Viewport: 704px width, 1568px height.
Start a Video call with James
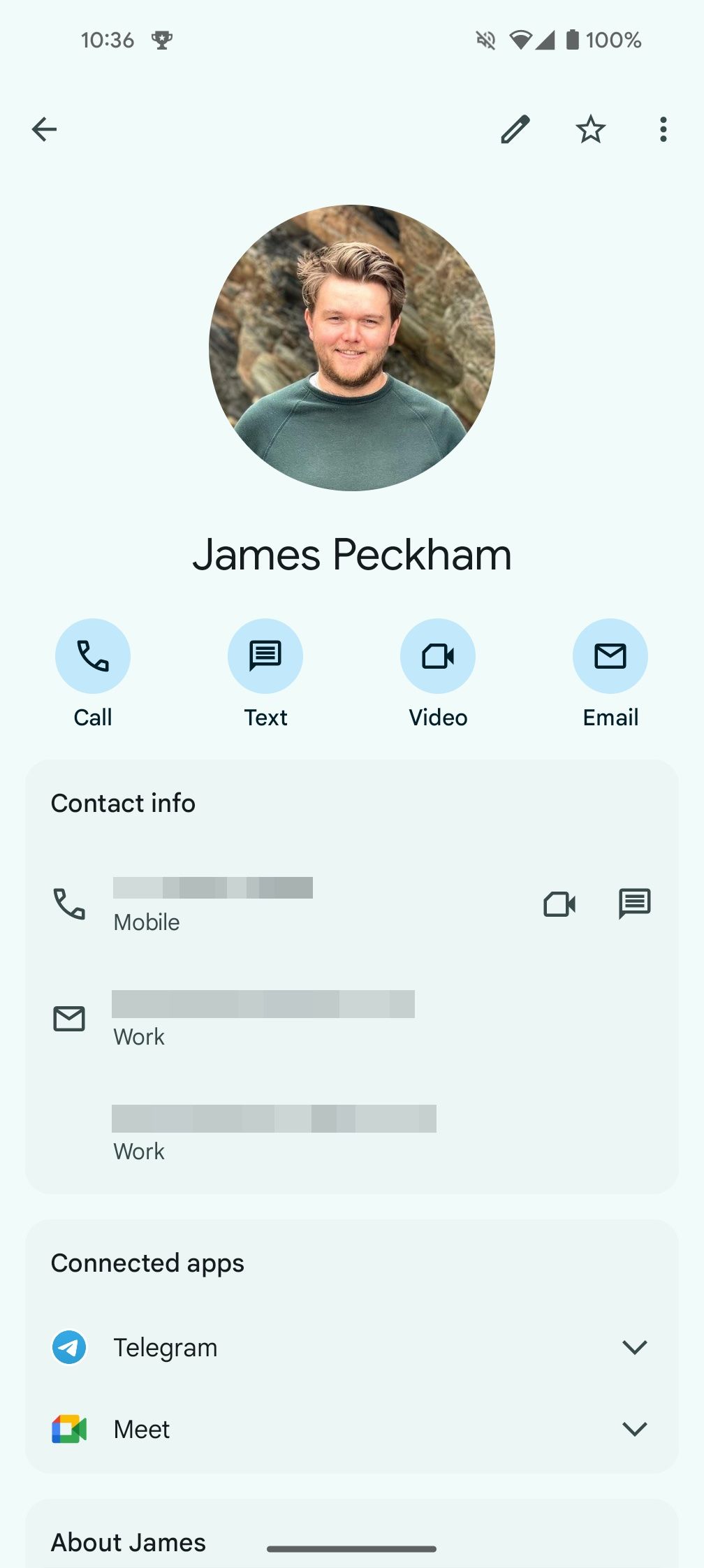point(438,655)
